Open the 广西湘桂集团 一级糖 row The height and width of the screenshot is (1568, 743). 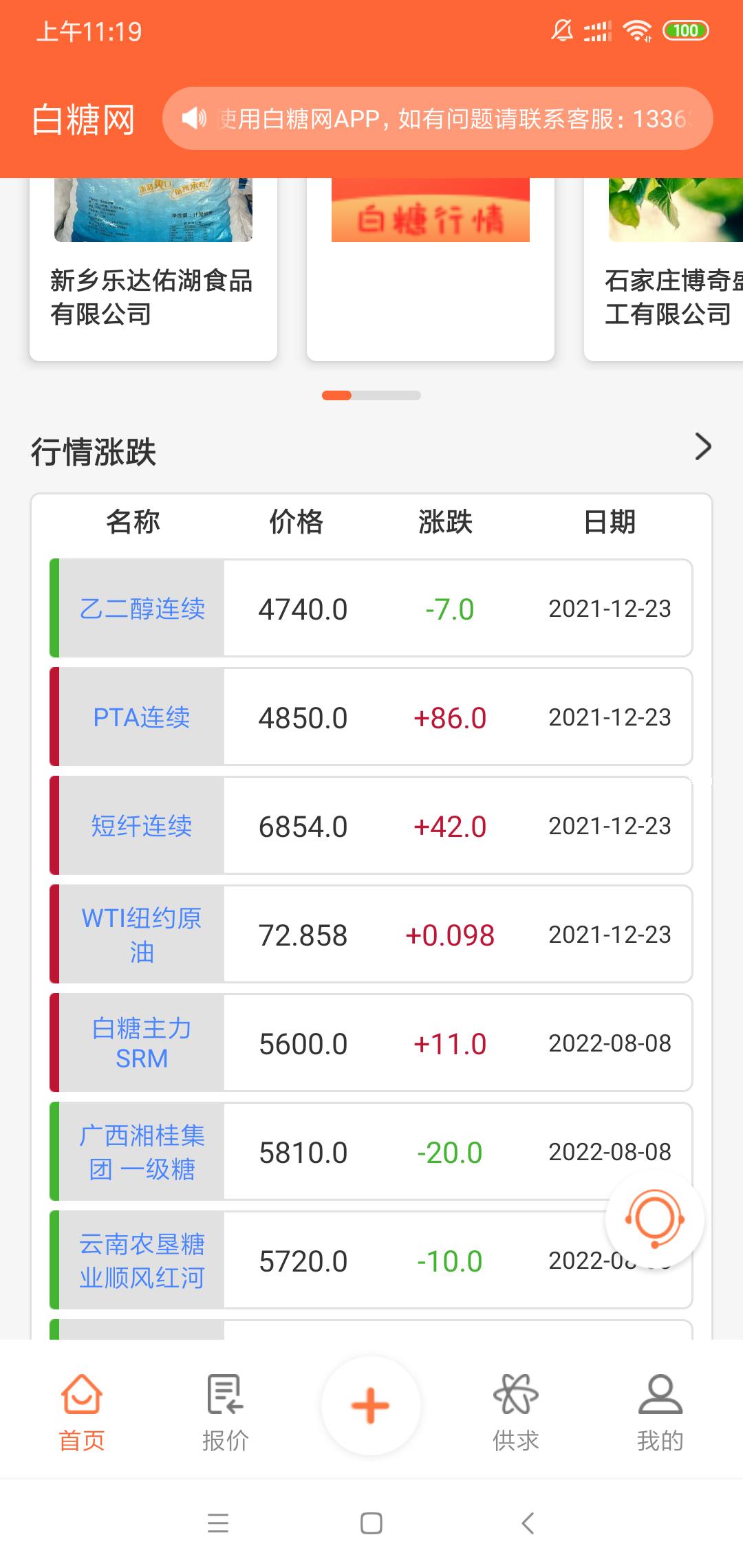point(371,1152)
